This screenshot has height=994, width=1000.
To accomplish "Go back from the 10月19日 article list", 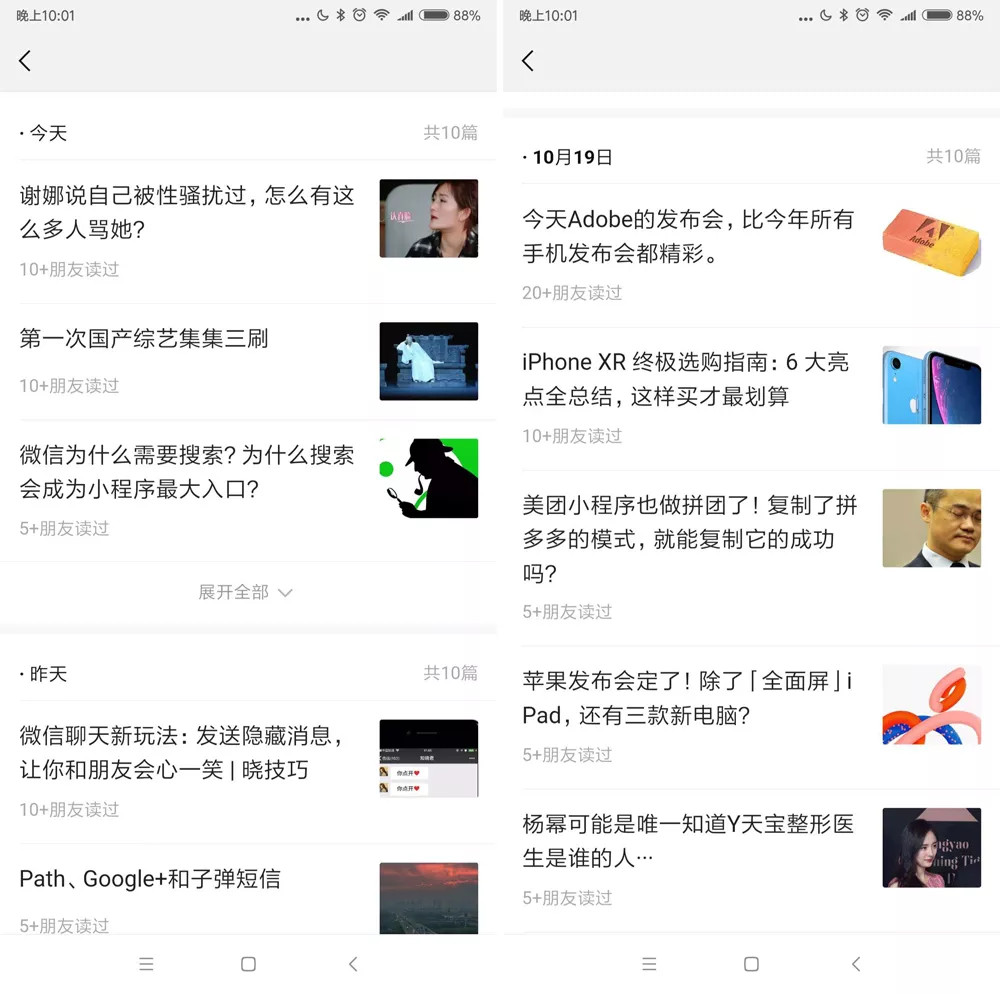I will (x=528, y=61).
